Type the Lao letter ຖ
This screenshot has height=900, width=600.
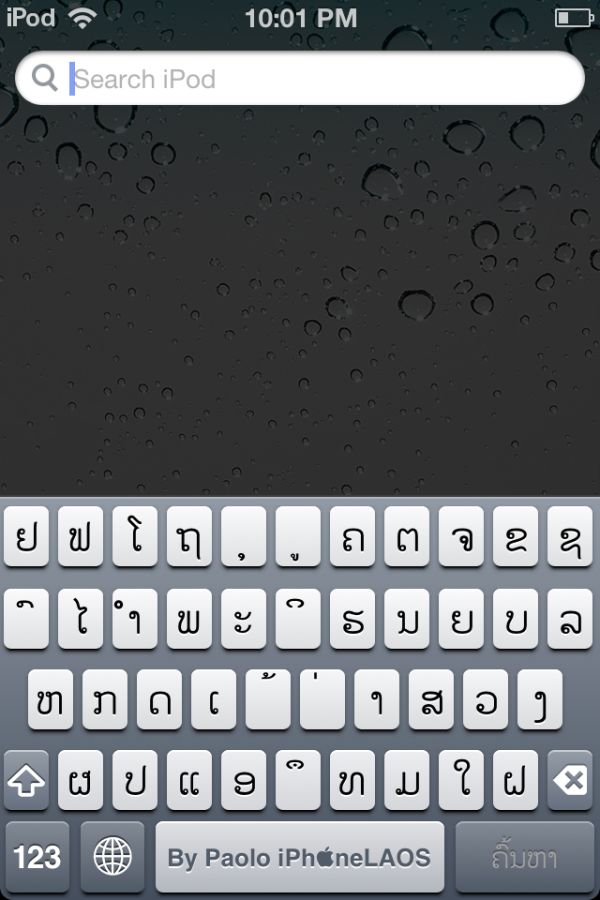189,537
